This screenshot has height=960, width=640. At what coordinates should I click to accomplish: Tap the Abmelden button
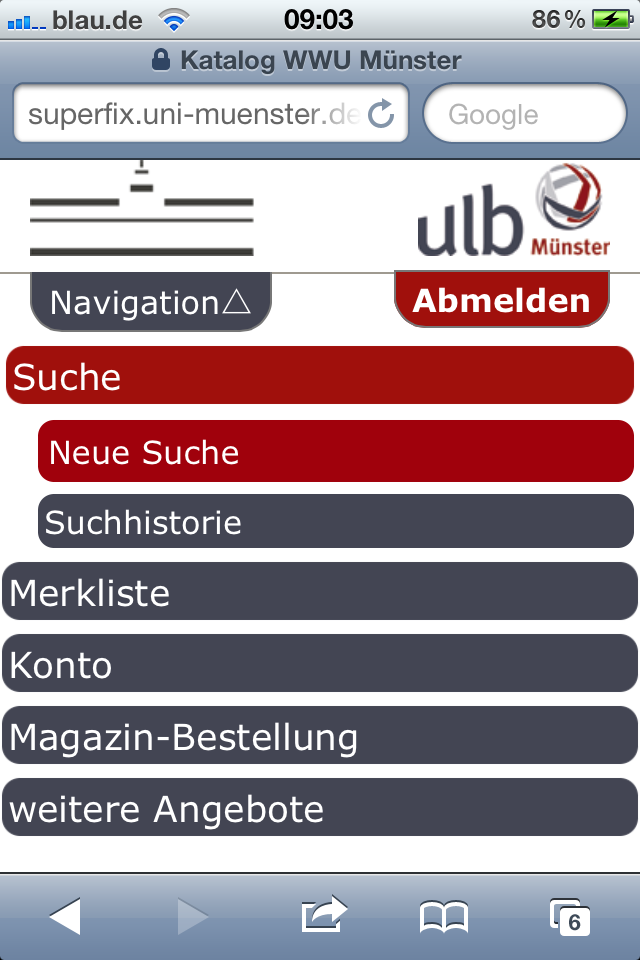(x=501, y=300)
